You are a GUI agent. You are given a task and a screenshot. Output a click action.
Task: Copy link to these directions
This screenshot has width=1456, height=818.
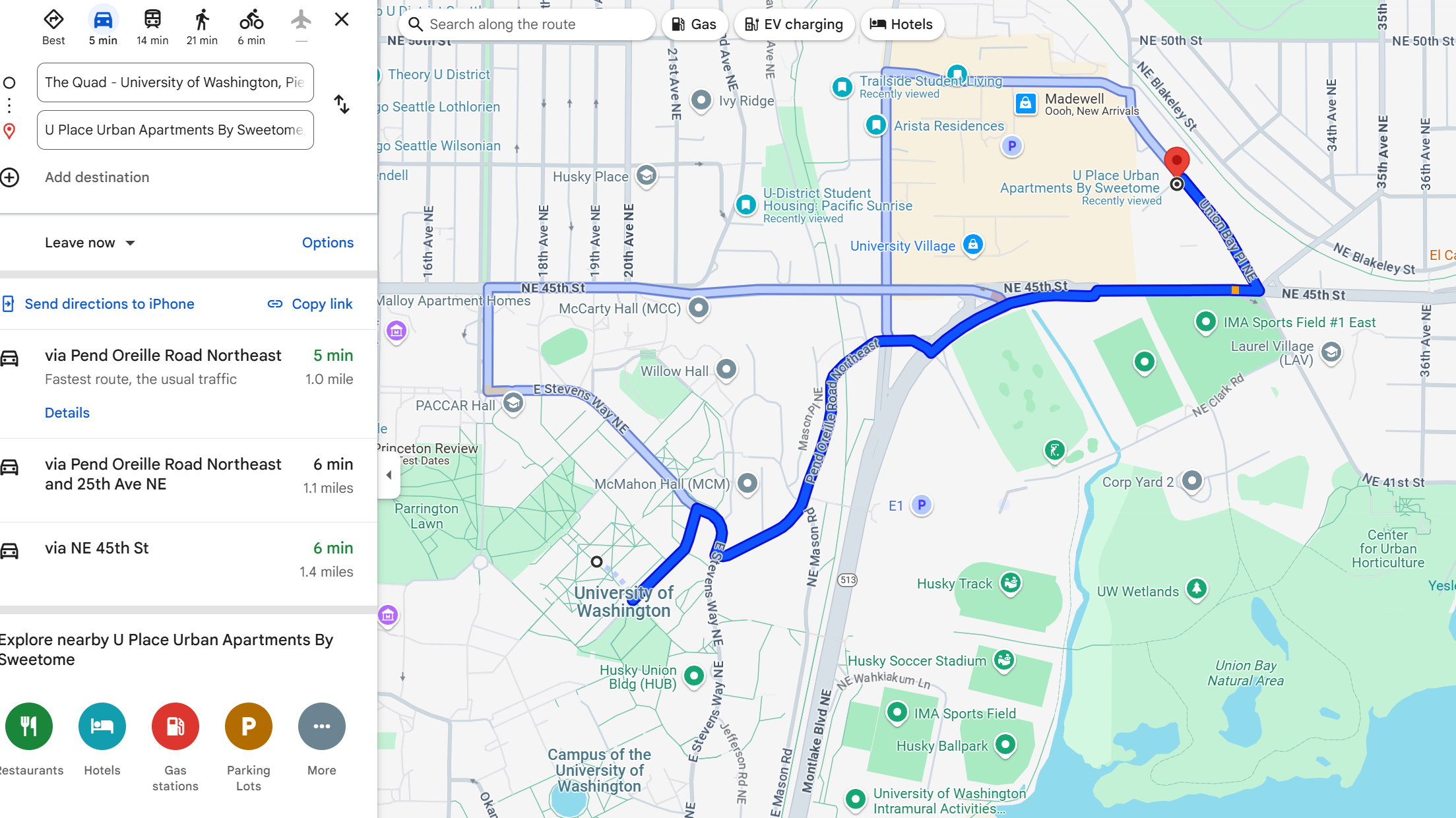[x=310, y=304]
